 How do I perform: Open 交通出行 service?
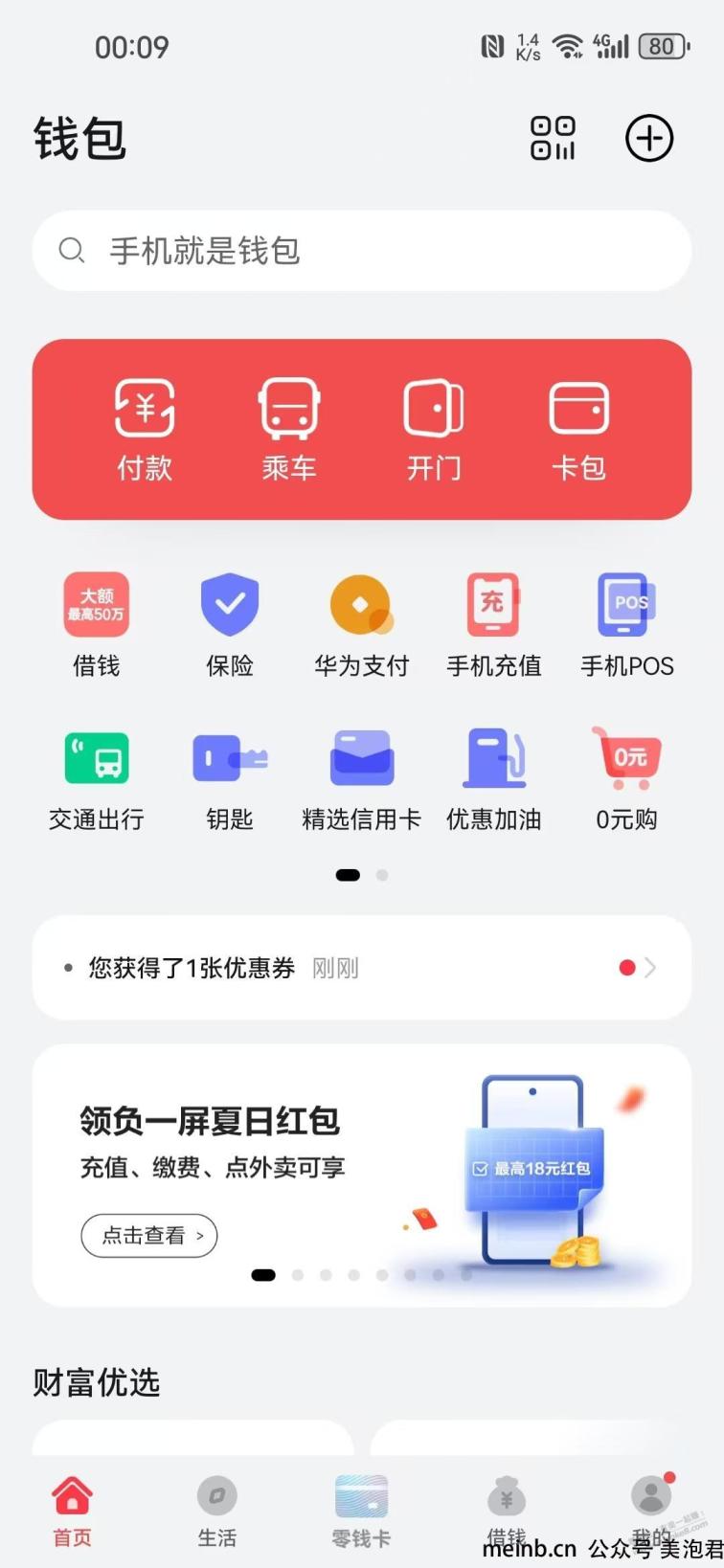click(x=97, y=779)
